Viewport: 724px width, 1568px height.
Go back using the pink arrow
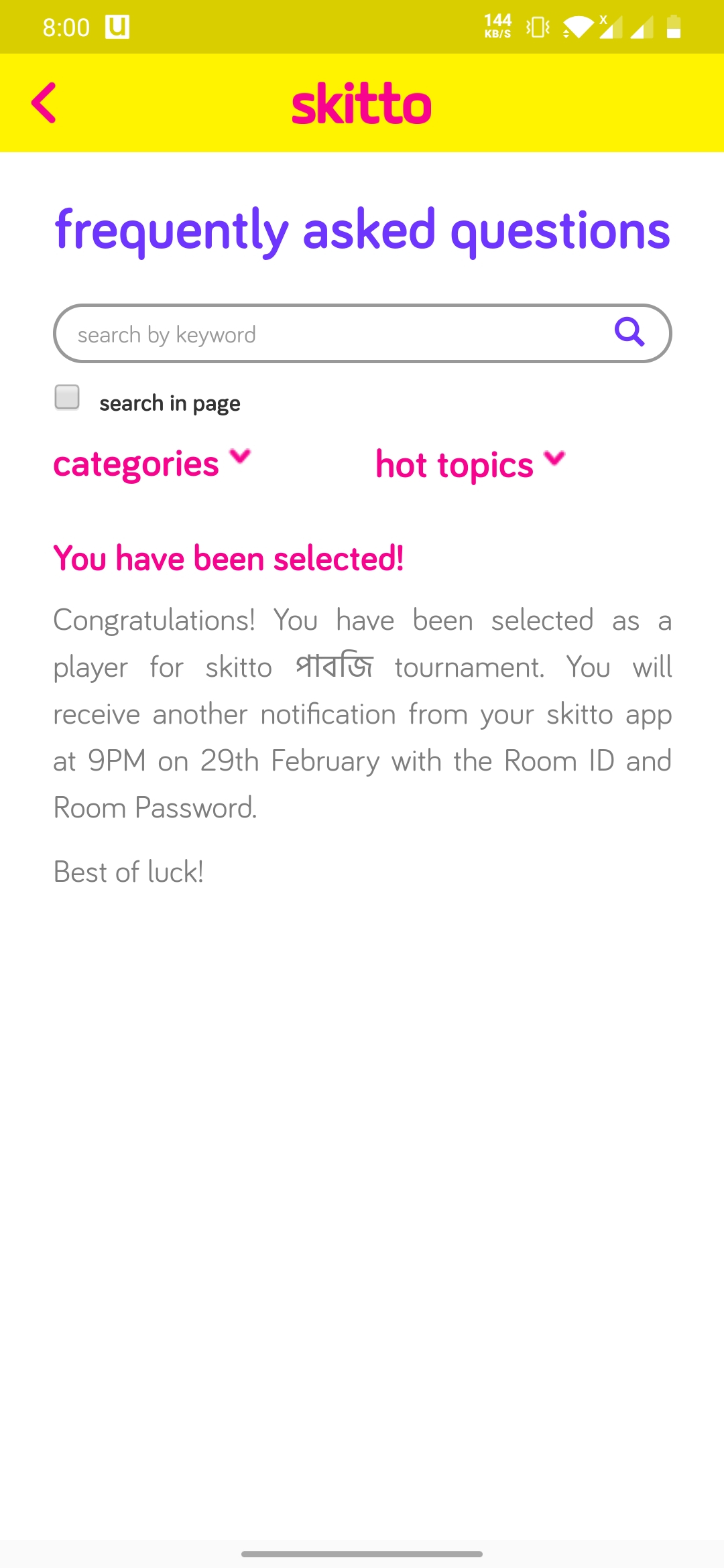(44, 103)
